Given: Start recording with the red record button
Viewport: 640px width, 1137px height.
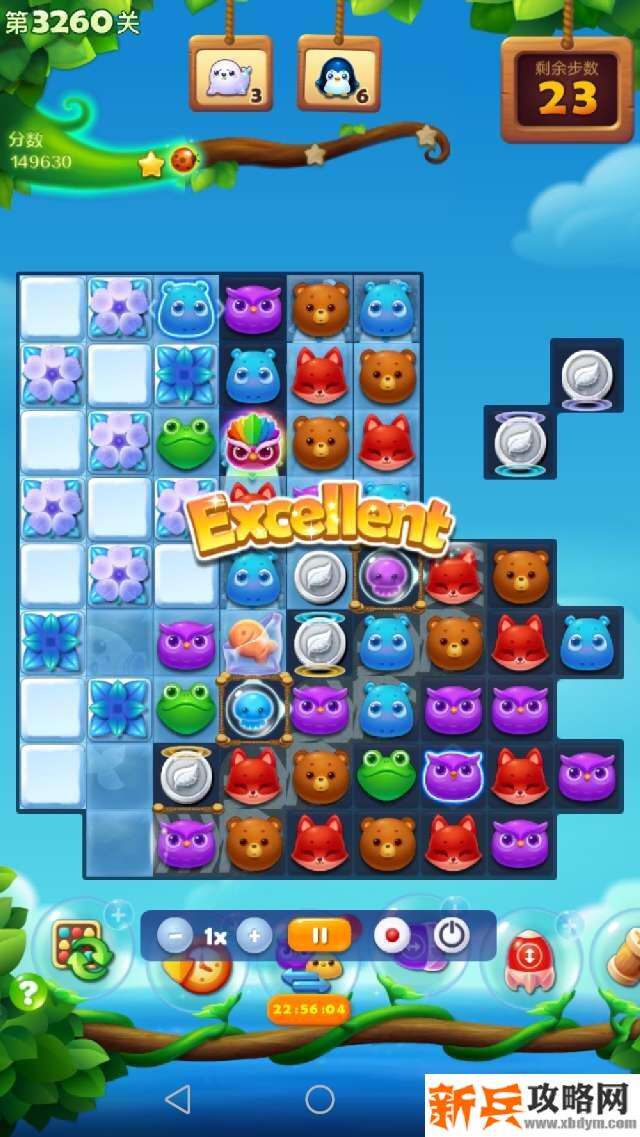Looking at the screenshot, I should [x=392, y=937].
